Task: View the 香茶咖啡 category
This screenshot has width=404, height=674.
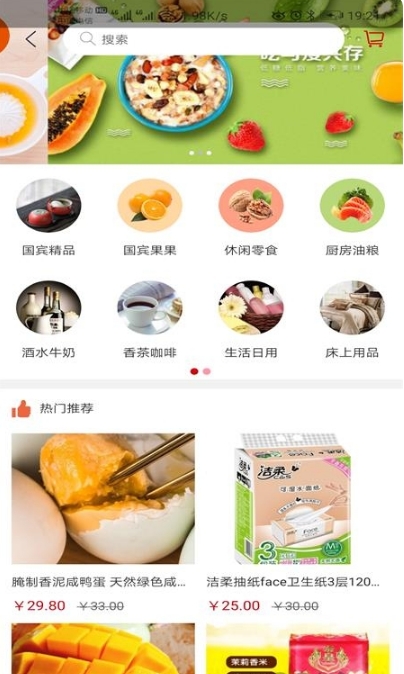Action: click(x=150, y=320)
